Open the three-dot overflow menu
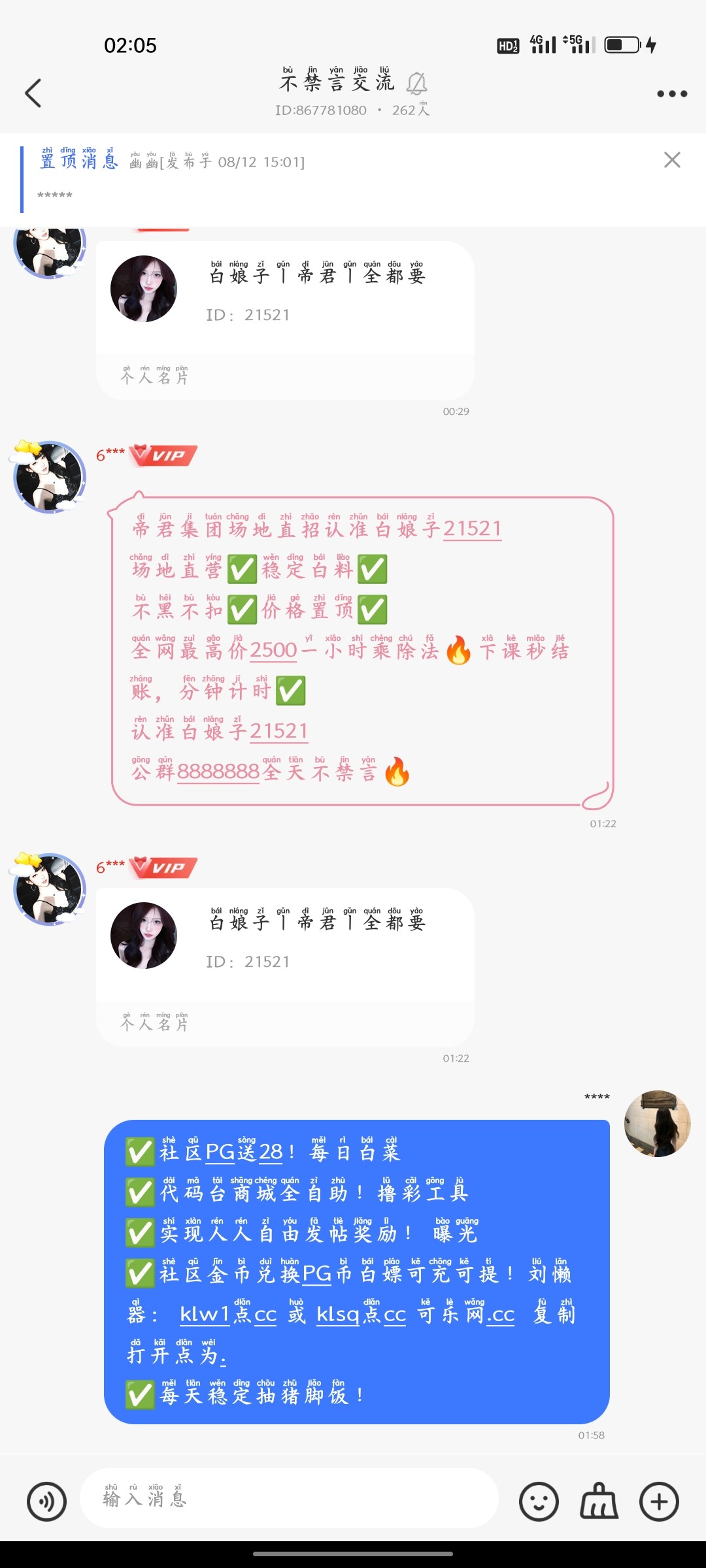The image size is (706, 1568). 671,94
